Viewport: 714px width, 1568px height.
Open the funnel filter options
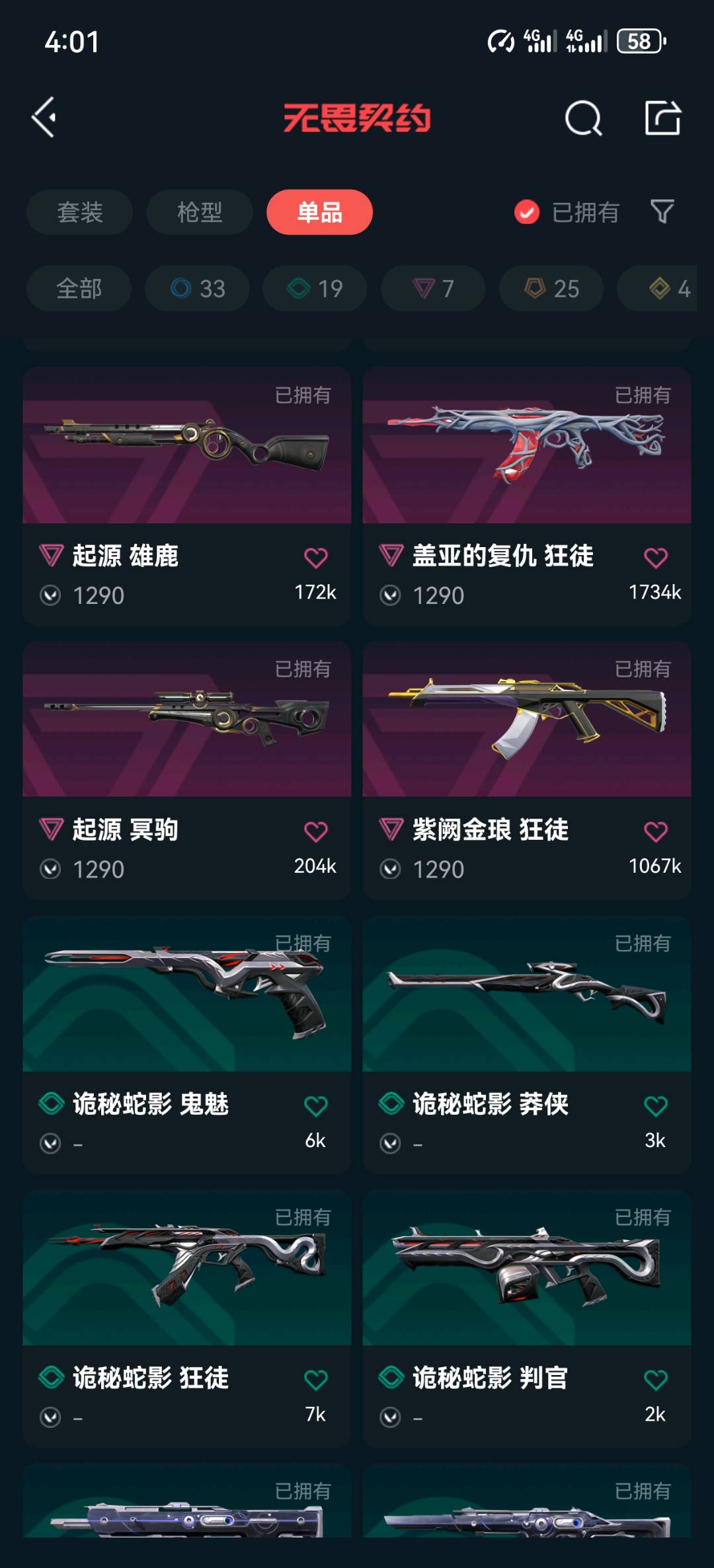click(x=662, y=212)
